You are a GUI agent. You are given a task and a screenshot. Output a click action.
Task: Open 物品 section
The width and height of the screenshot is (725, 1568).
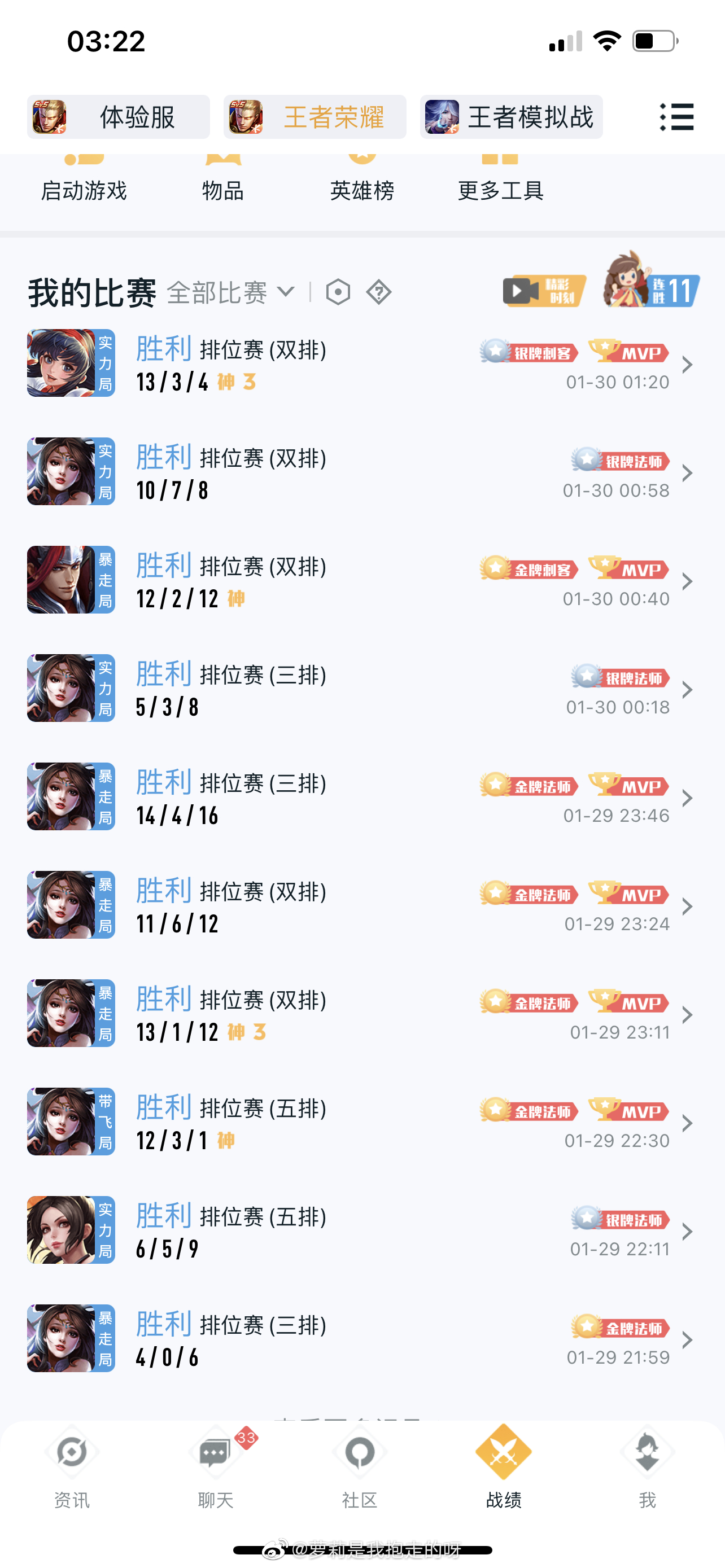coord(223,183)
